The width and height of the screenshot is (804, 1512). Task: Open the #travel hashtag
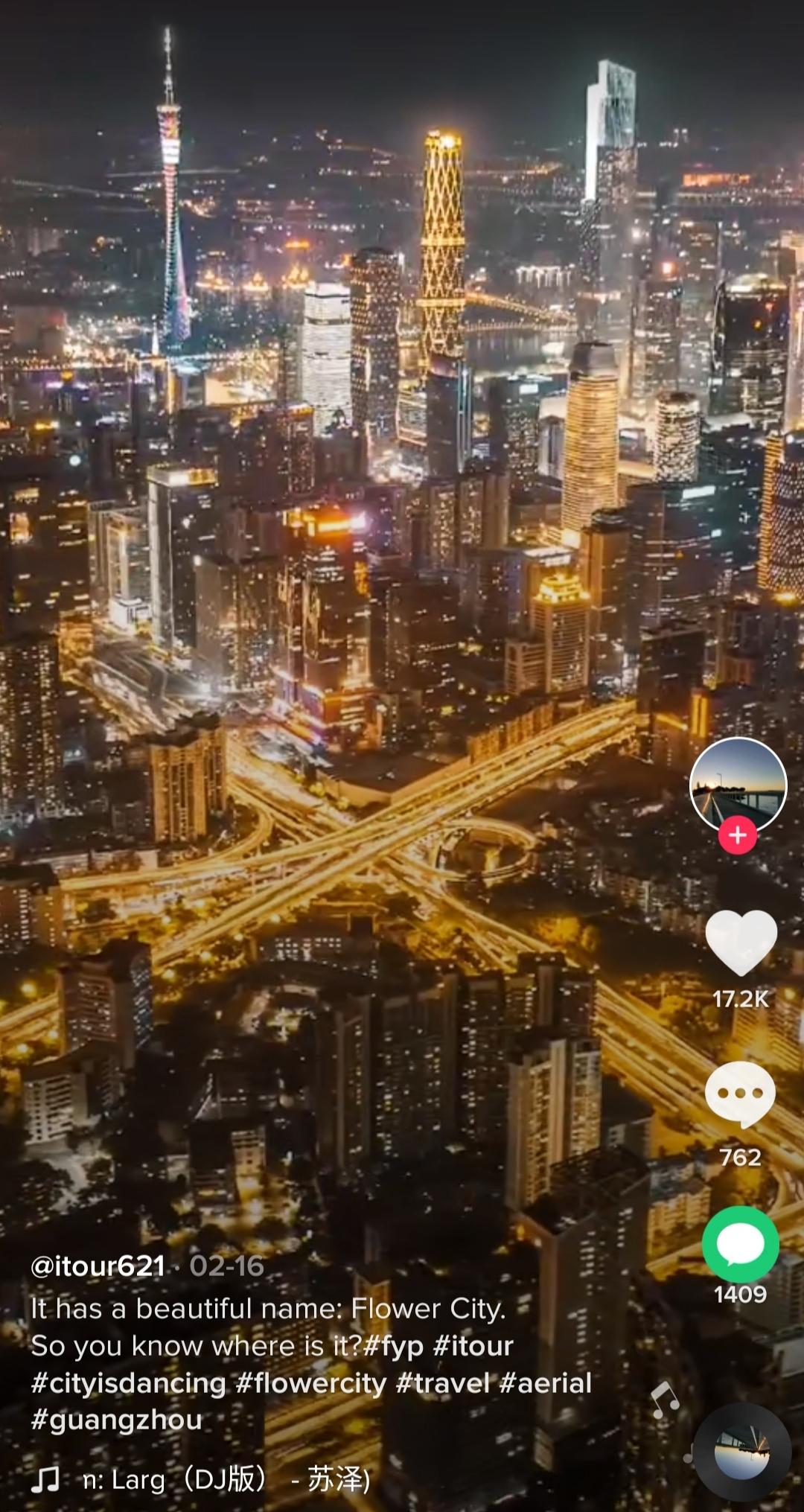[x=442, y=1382]
